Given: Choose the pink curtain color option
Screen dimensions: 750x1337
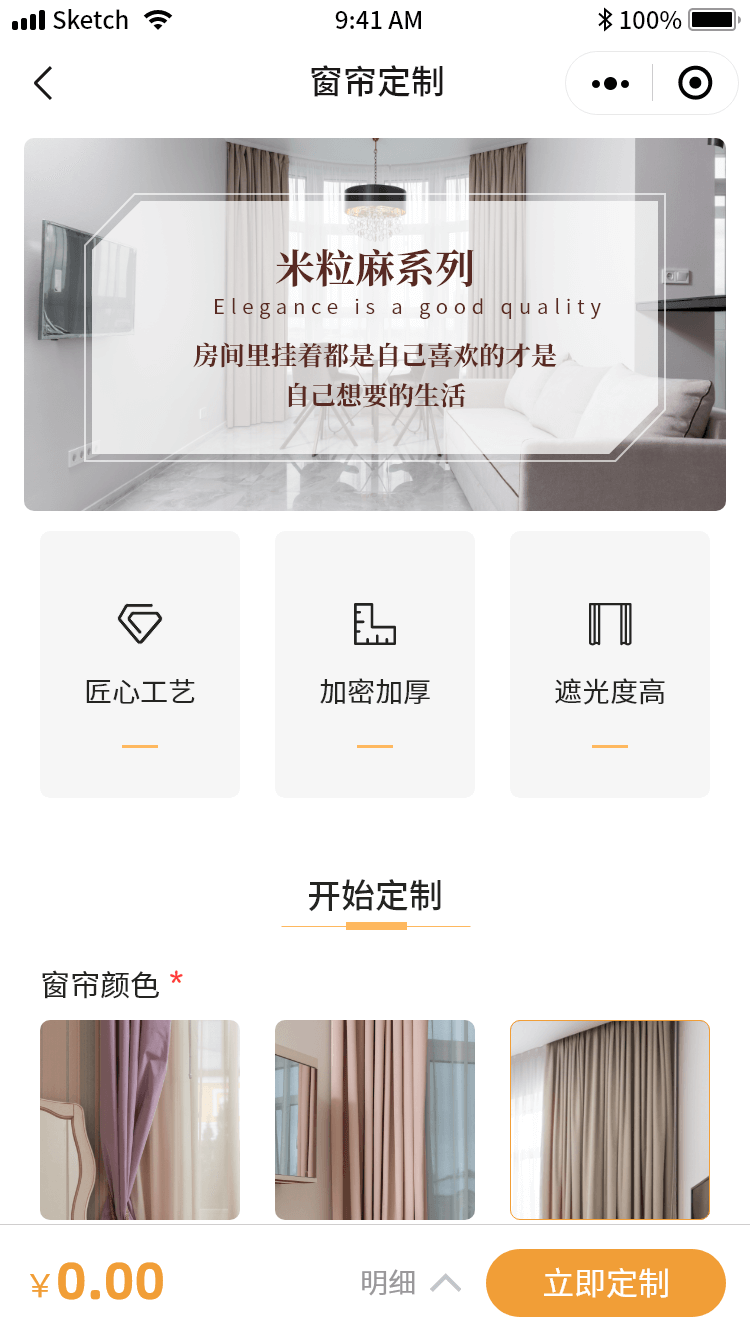Looking at the screenshot, I should click(x=375, y=1119).
